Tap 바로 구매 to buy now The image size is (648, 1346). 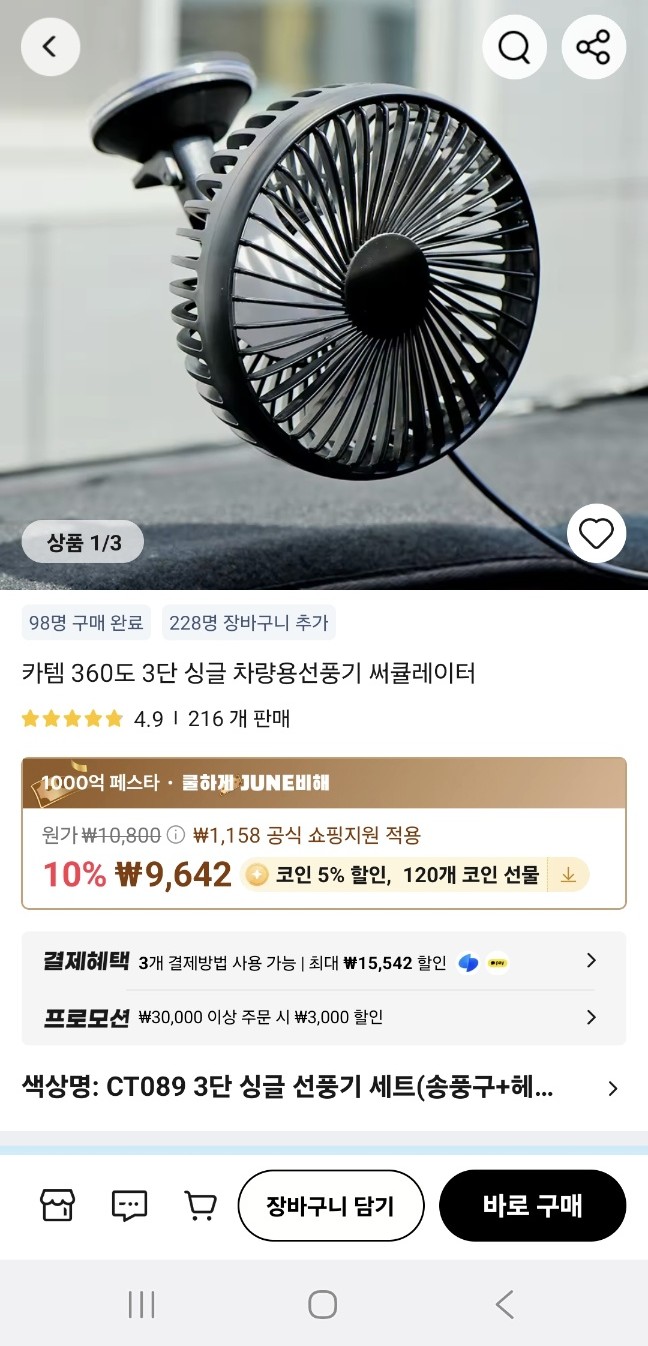[x=532, y=1205]
